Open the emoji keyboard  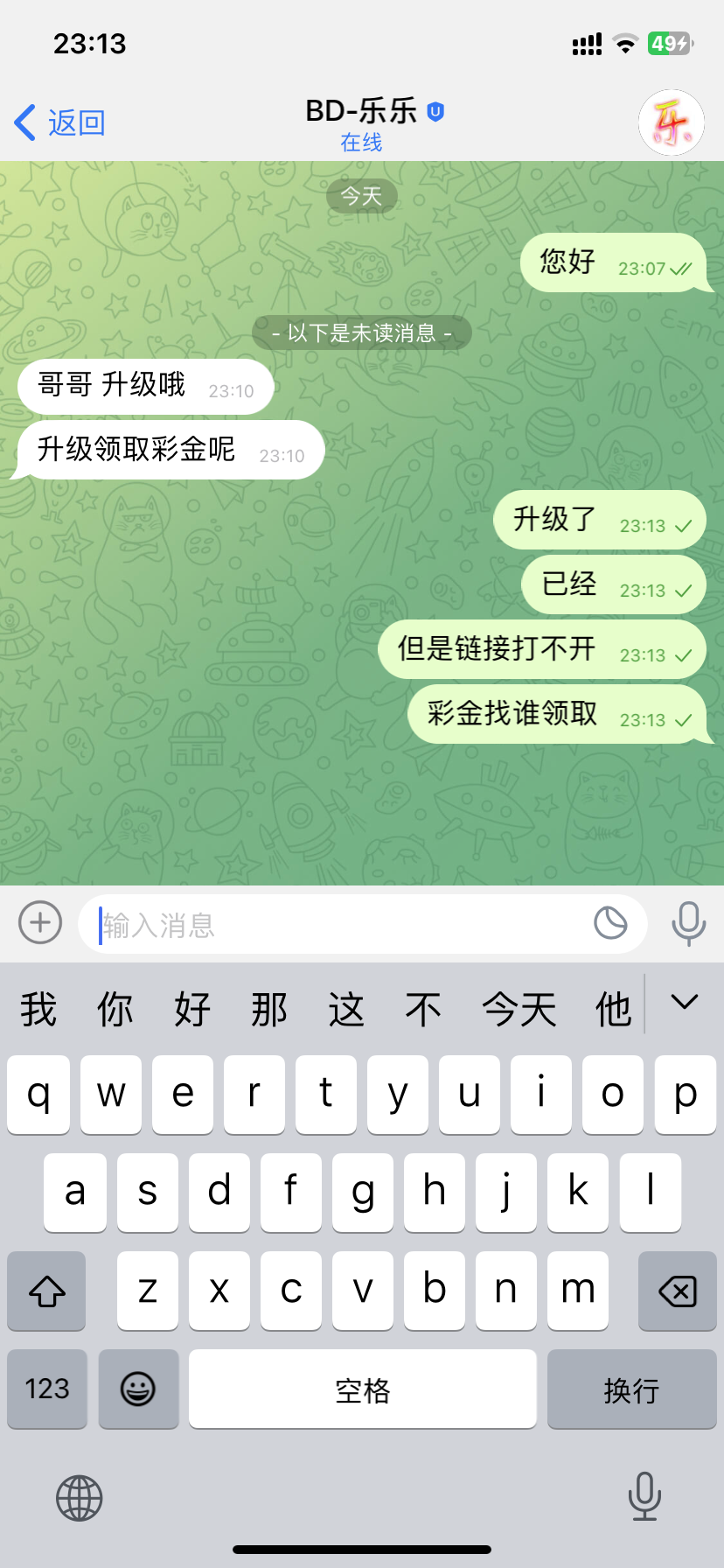tap(138, 1389)
